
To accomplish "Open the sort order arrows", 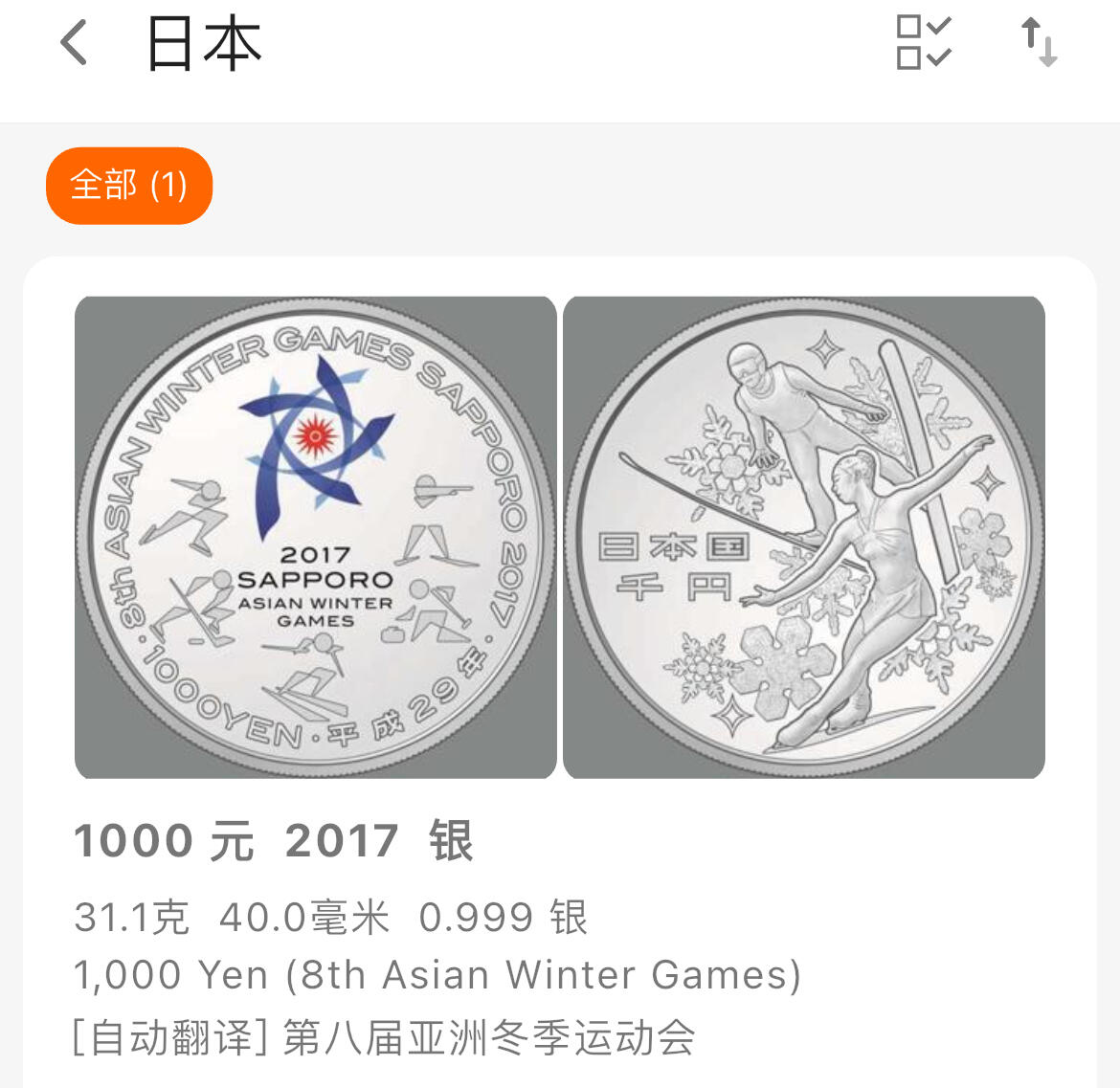I will (x=1039, y=43).
